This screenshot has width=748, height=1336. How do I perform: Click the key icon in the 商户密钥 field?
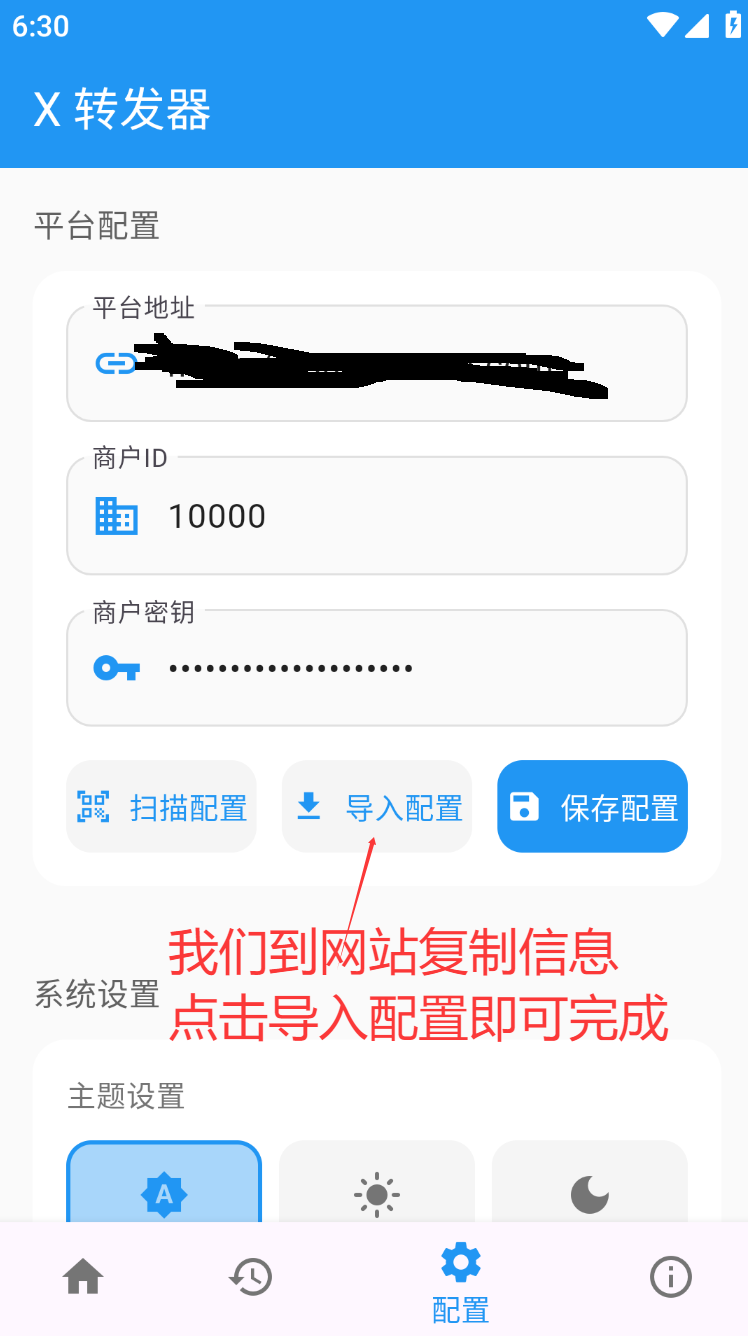point(117,667)
